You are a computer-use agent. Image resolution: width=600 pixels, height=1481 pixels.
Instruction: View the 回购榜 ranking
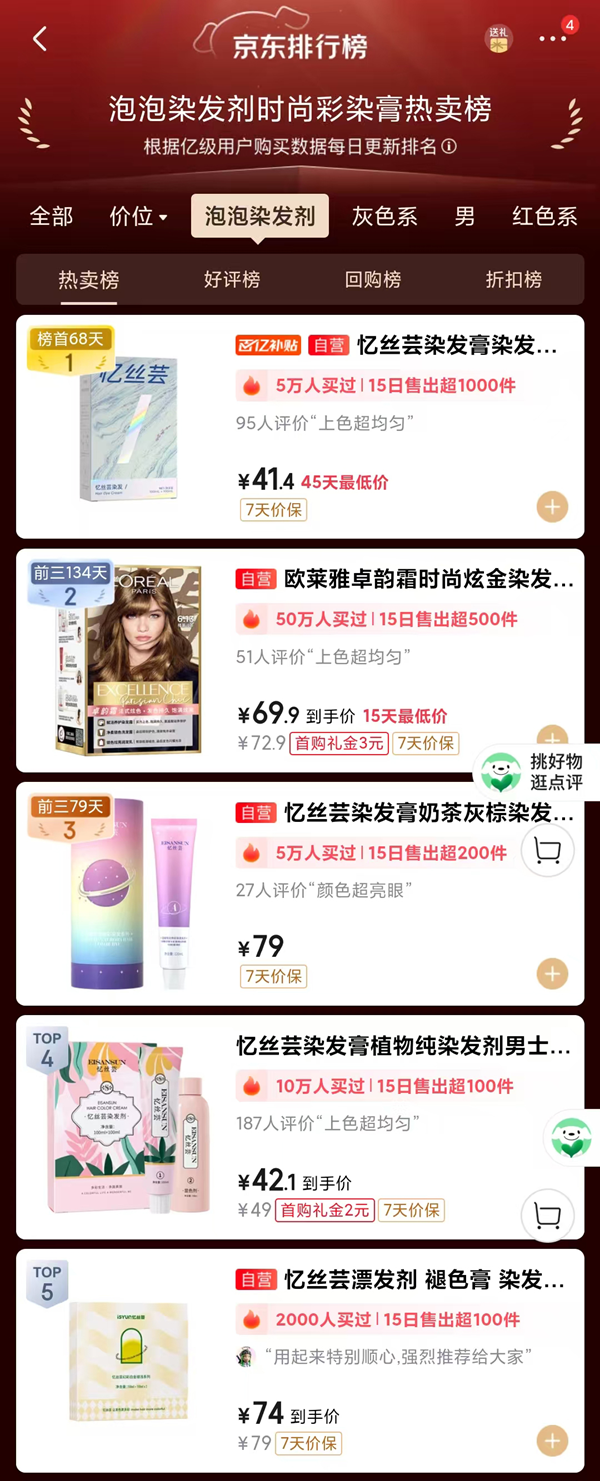pyautogui.click(x=372, y=280)
